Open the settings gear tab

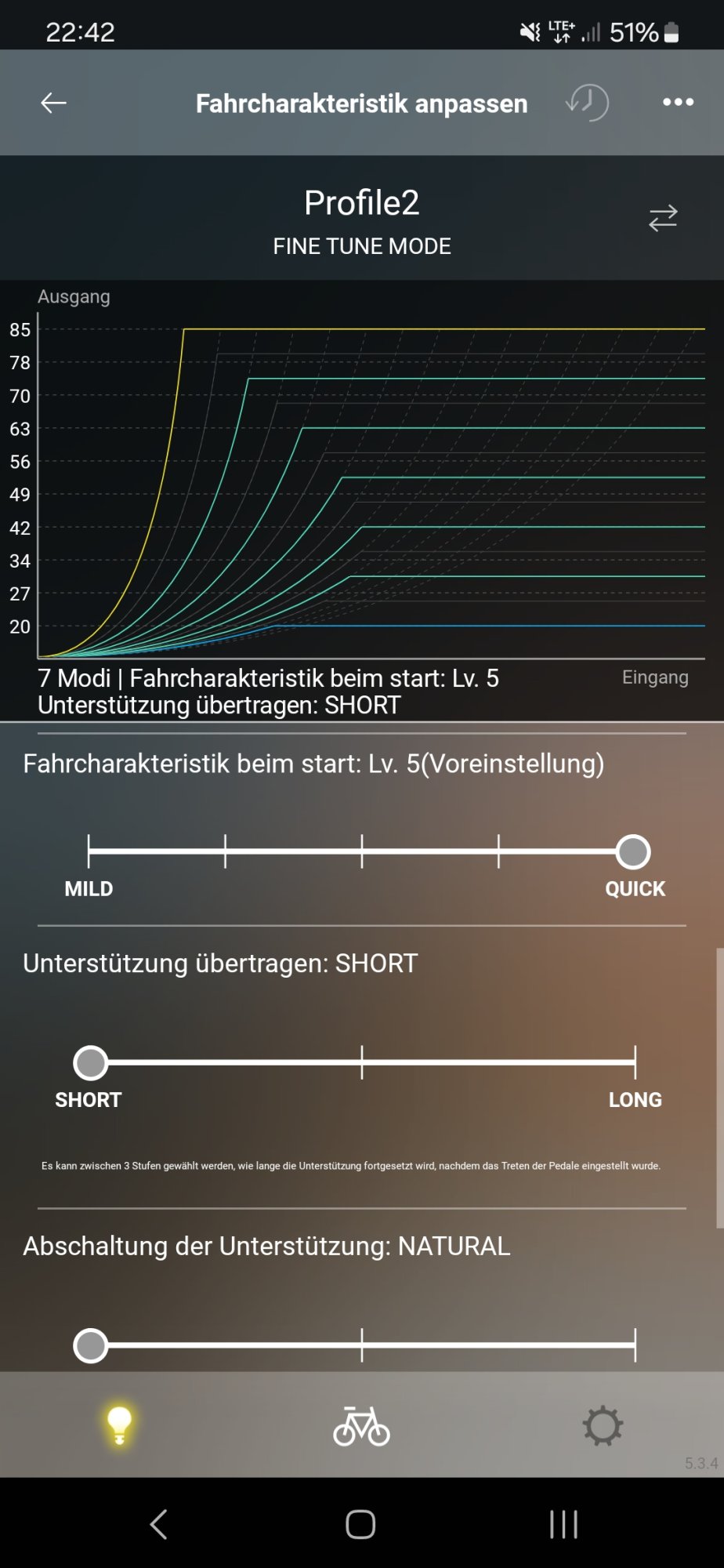pyautogui.click(x=603, y=1425)
